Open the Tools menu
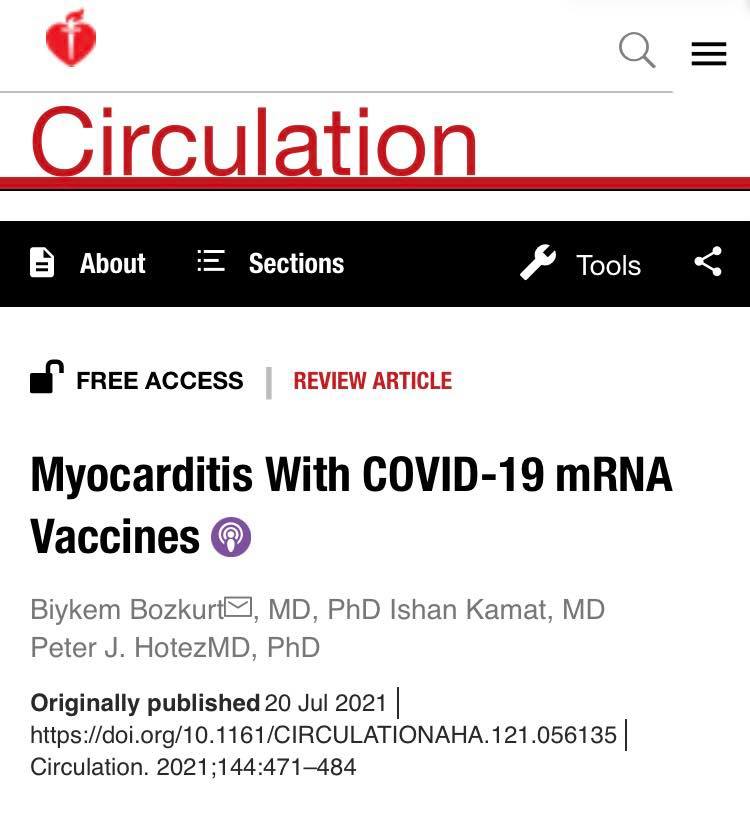 tap(581, 264)
